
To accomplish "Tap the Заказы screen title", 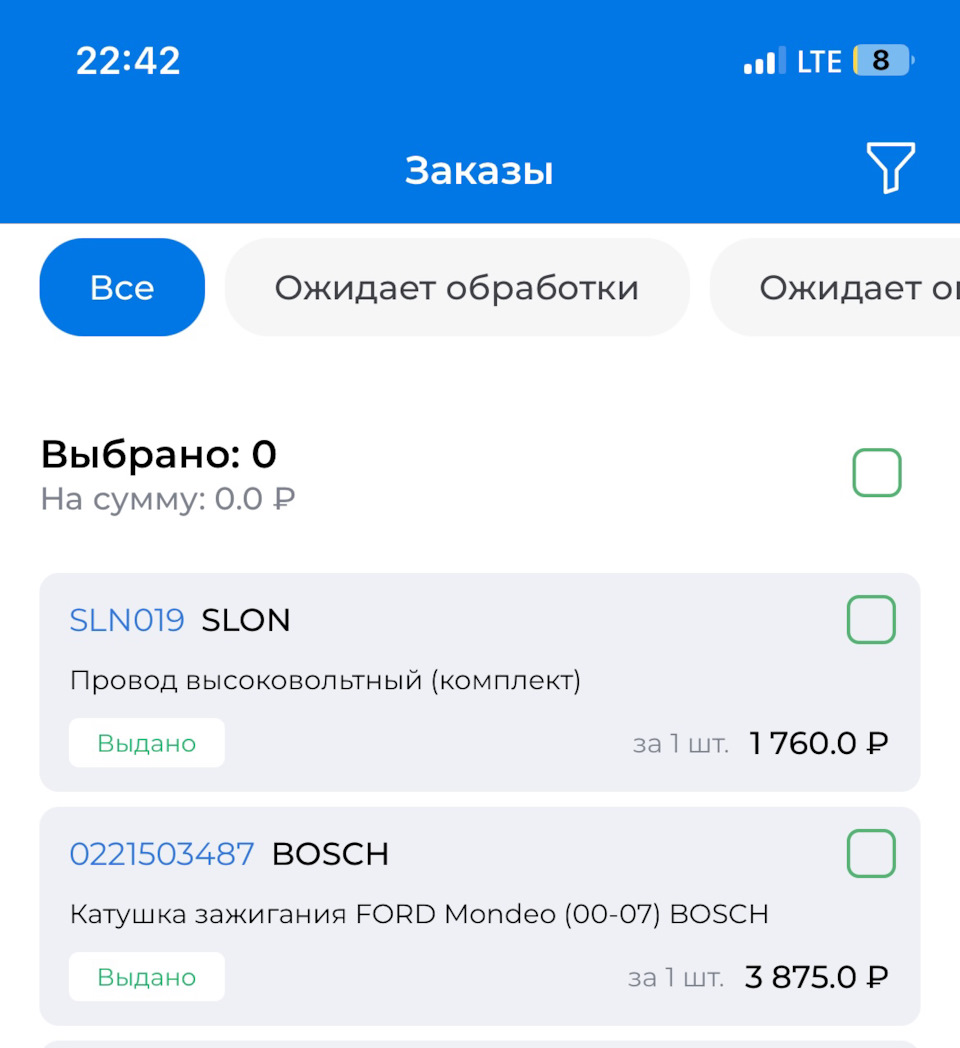I will coord(479,170).
